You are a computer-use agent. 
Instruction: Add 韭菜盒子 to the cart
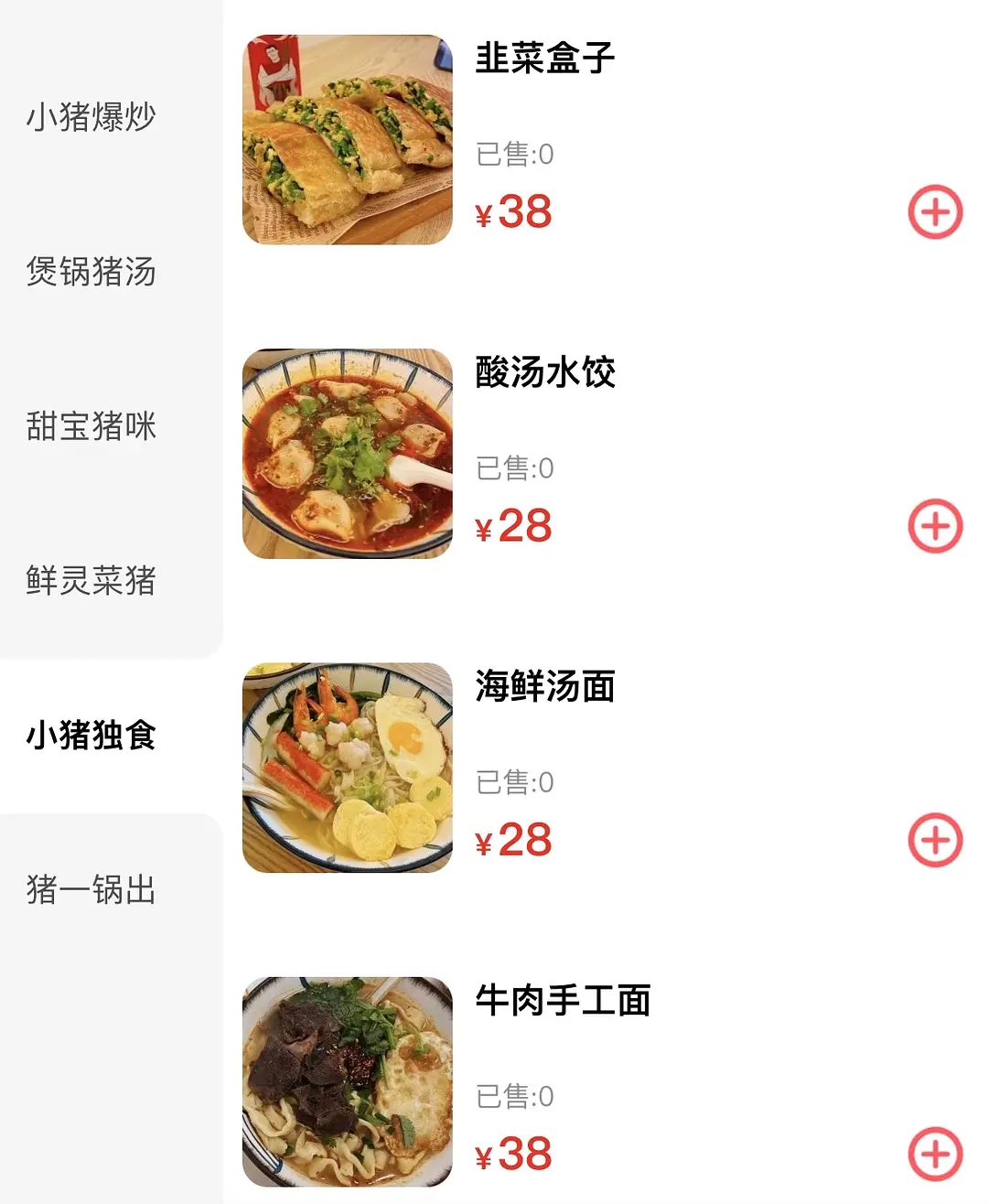tap(935, 212)
